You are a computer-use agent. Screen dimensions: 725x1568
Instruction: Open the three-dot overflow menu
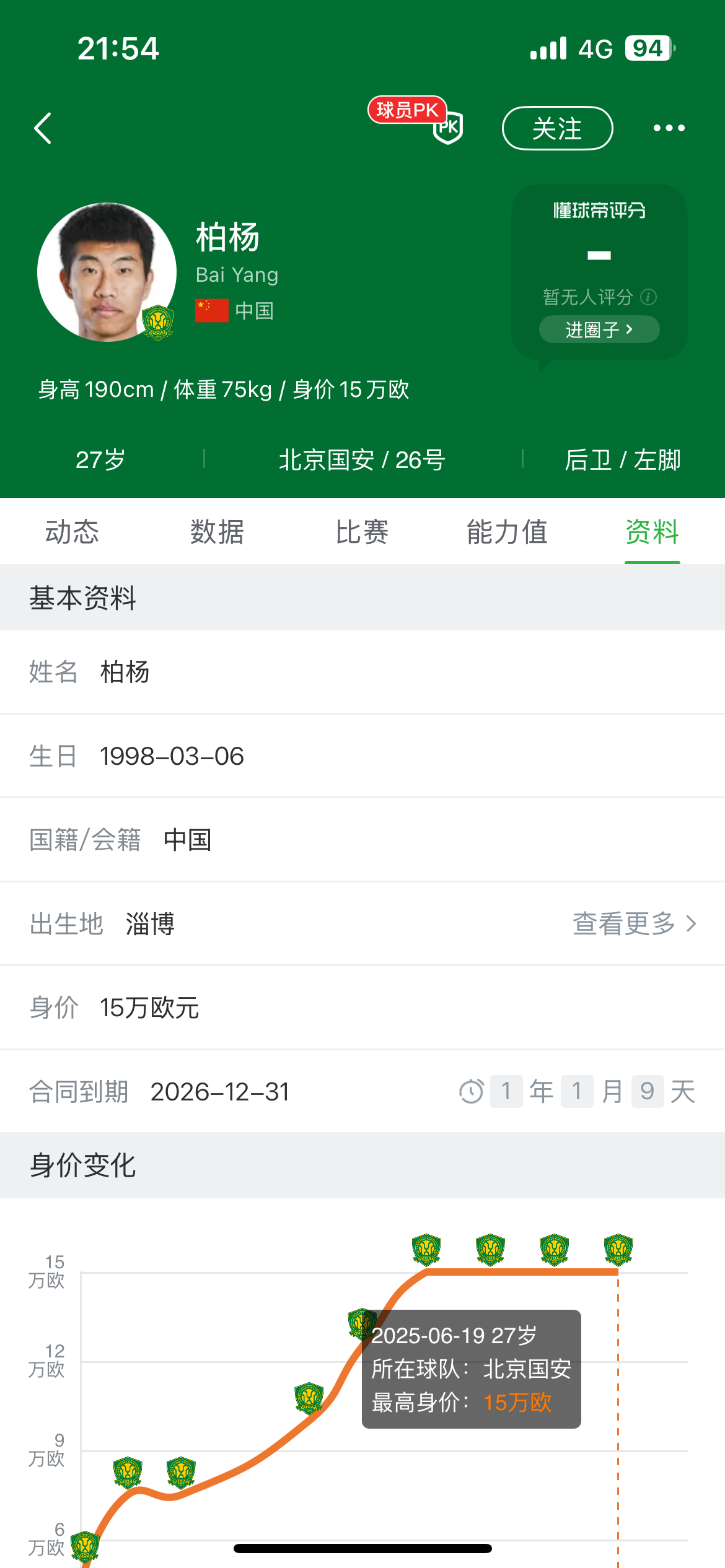(x=669, y=128)
